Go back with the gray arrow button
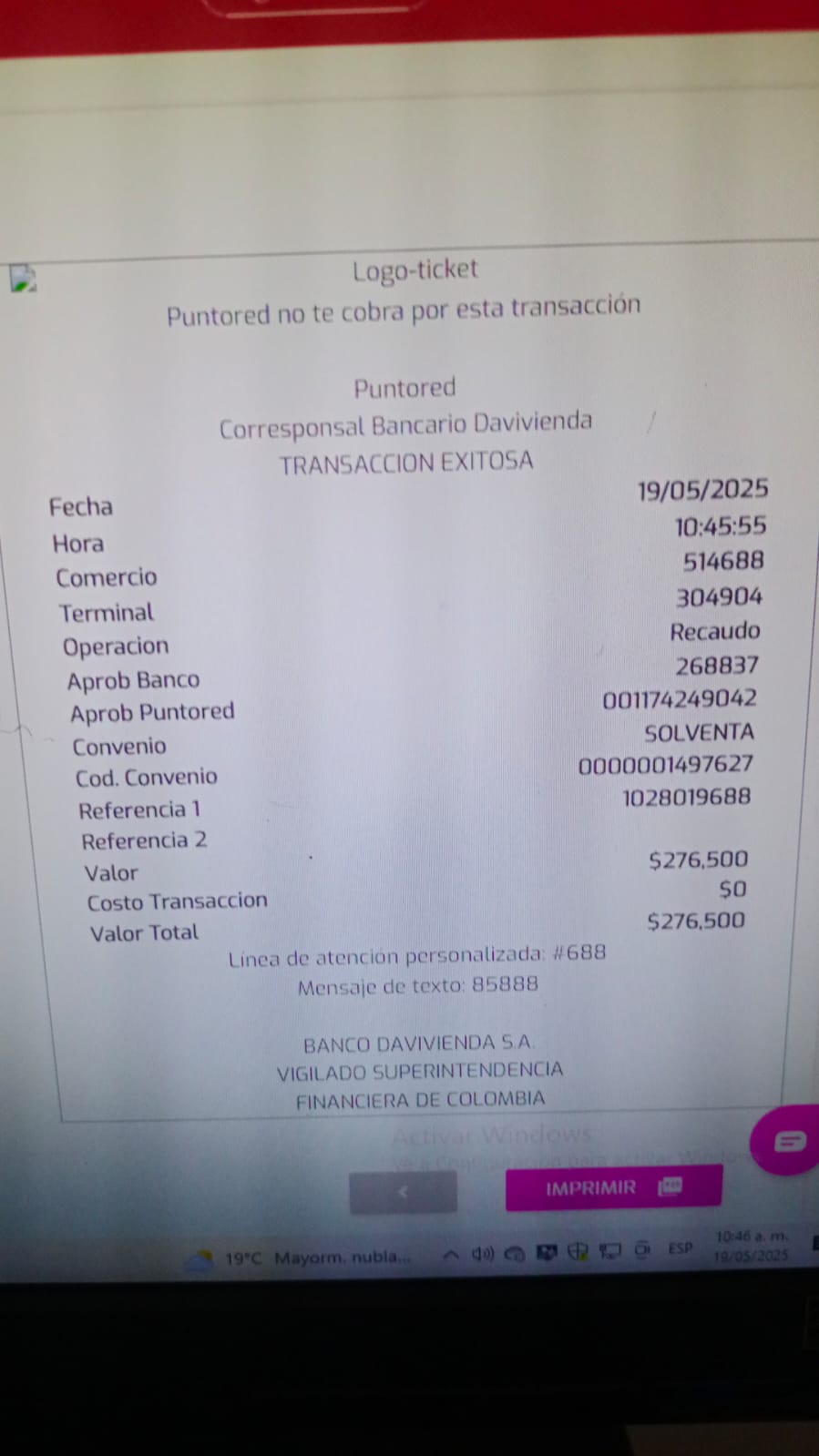819x1456 pixels. (x=403, y=1192)
